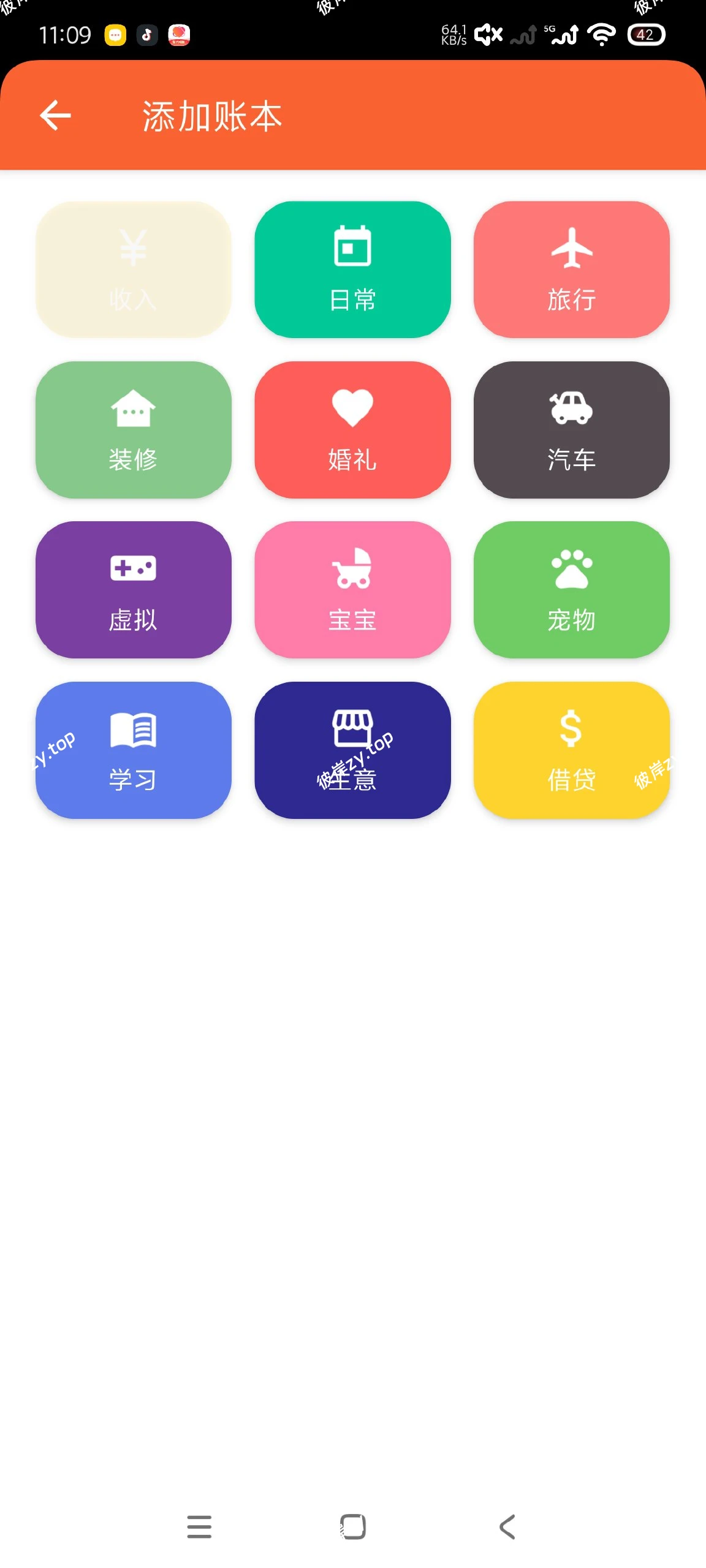This screenshot has width=706, height=1568.
Task: Select the 收入 account book
Action: pyautogui.click(x=134, y=269)
